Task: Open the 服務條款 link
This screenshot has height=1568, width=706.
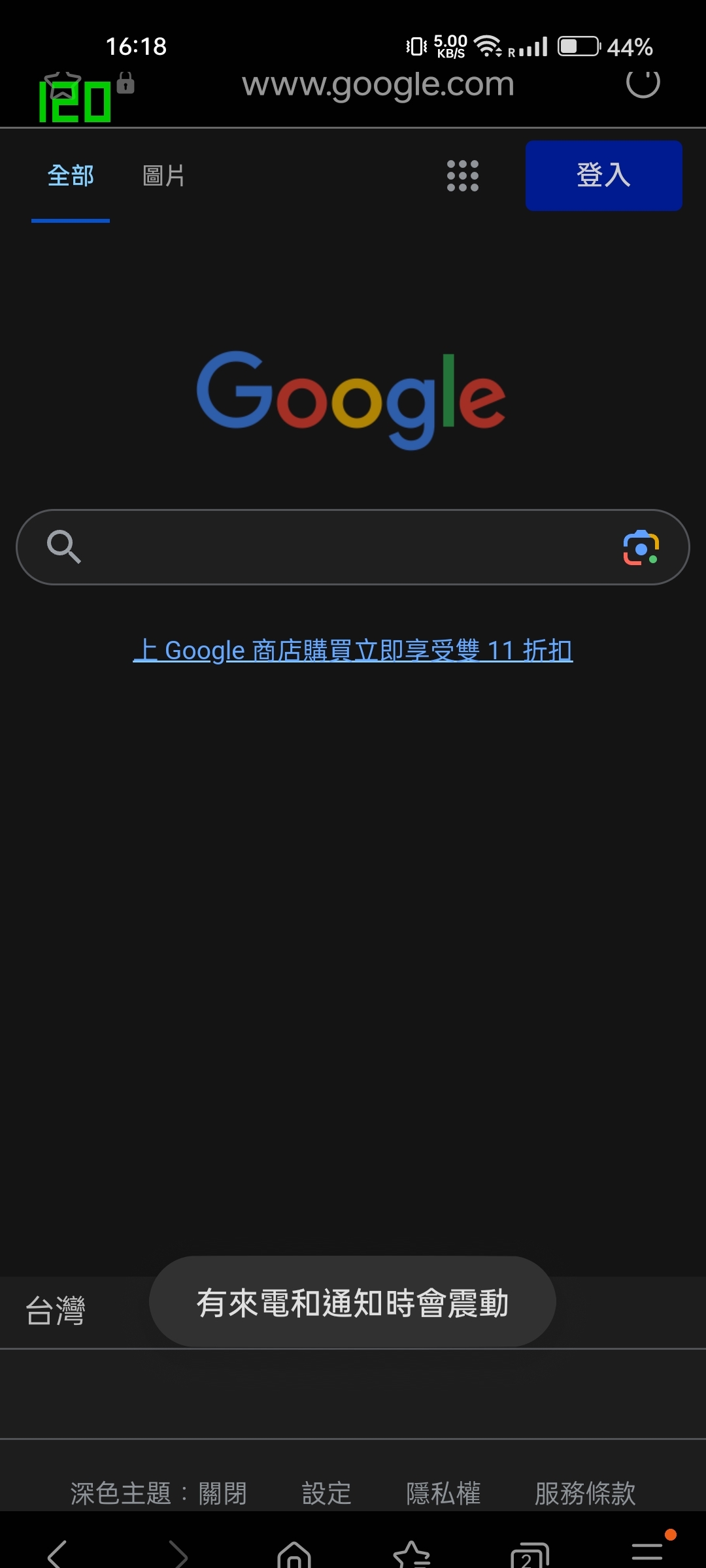Action: [584, 1493]
